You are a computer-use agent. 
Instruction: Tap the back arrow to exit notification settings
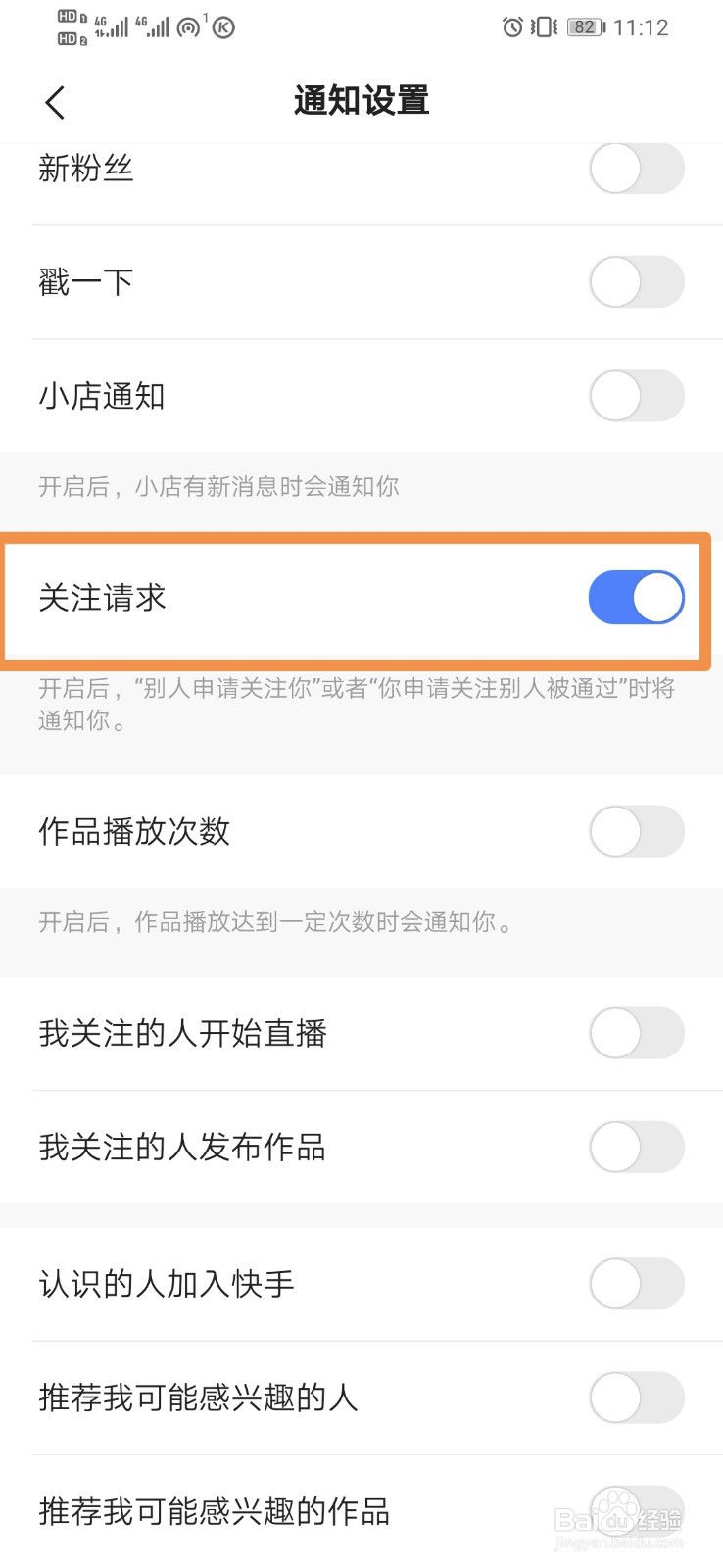click(x=54, y=102)
